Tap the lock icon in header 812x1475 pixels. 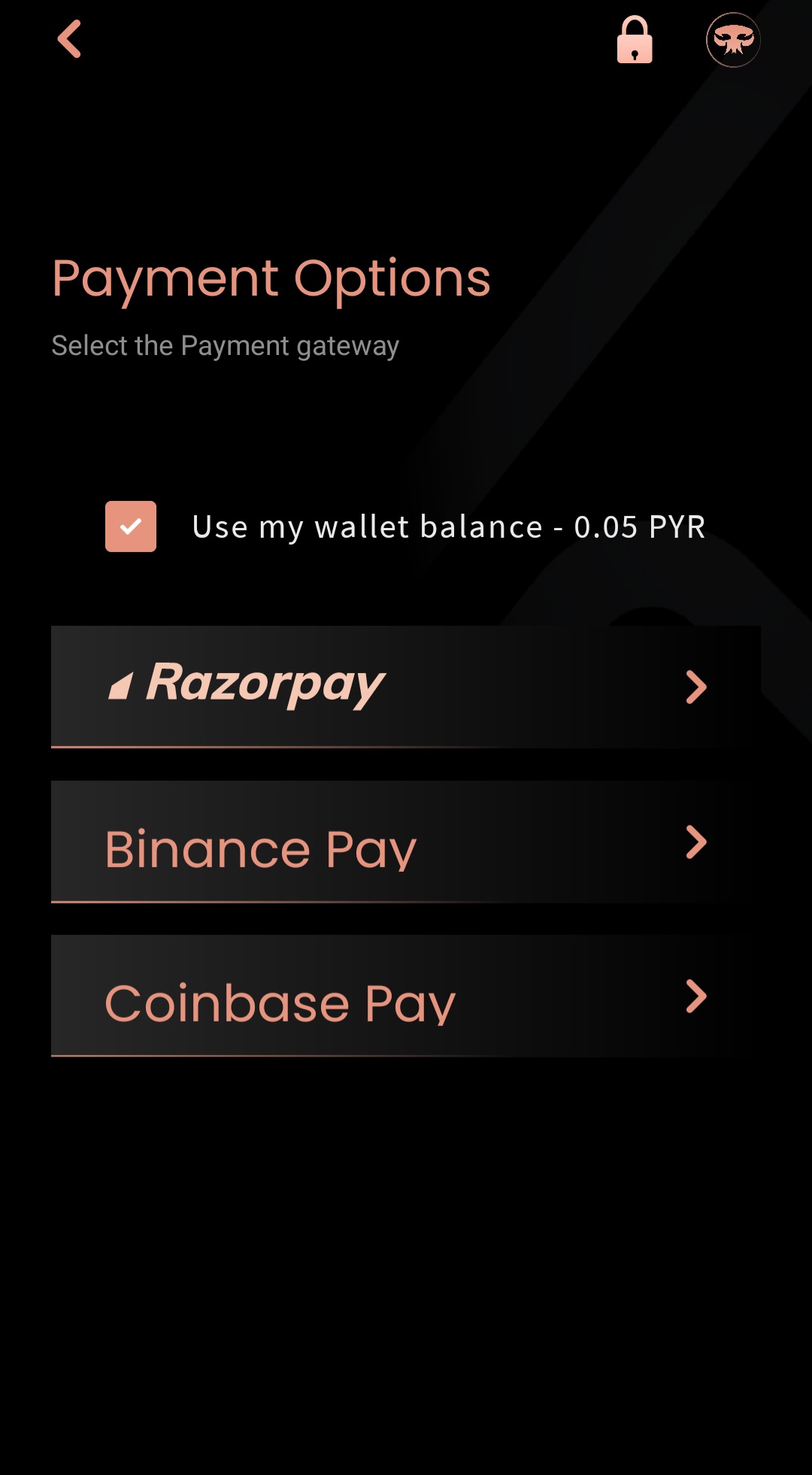[x=635, y=40]
